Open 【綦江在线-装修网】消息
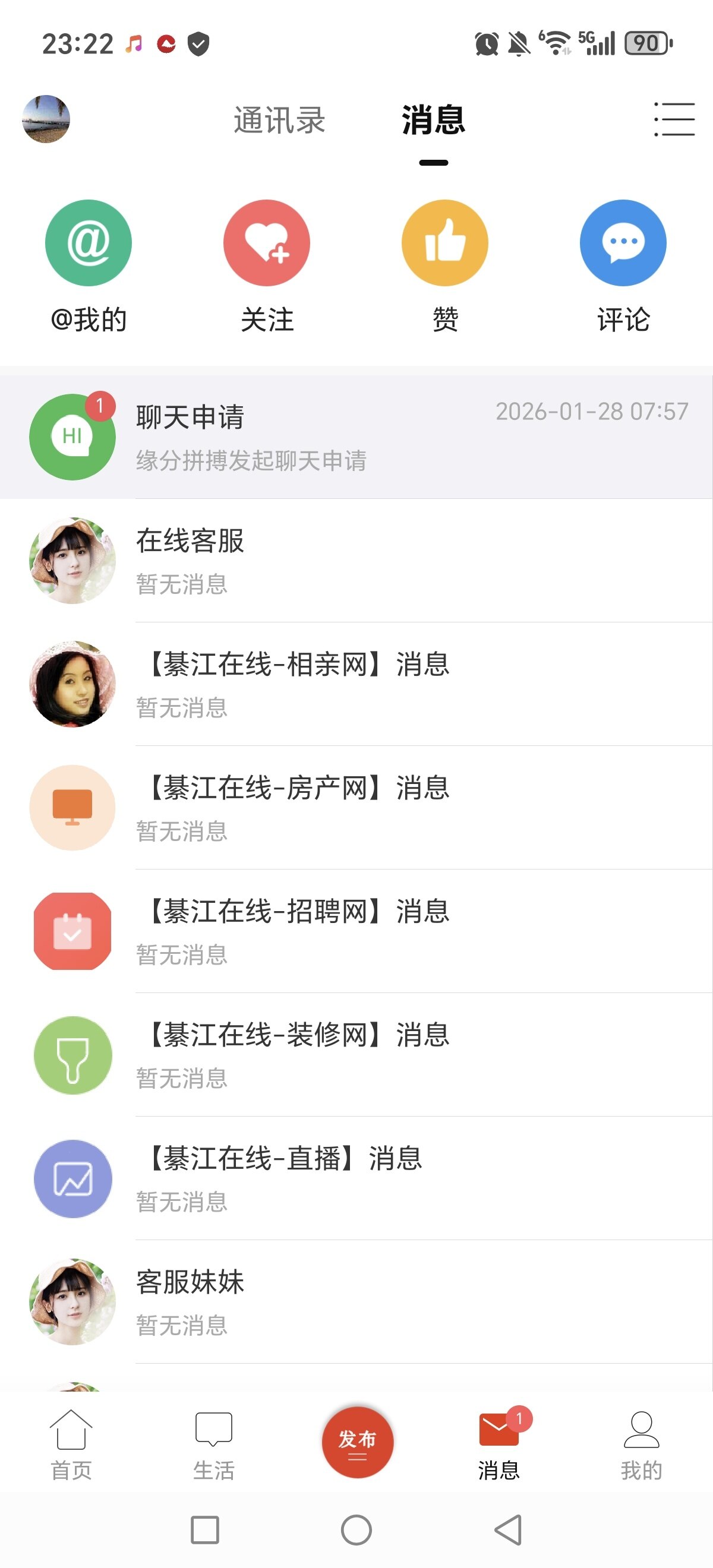Image resolution: width=713 pixels, height=1568 pixels. (356, 1055)
